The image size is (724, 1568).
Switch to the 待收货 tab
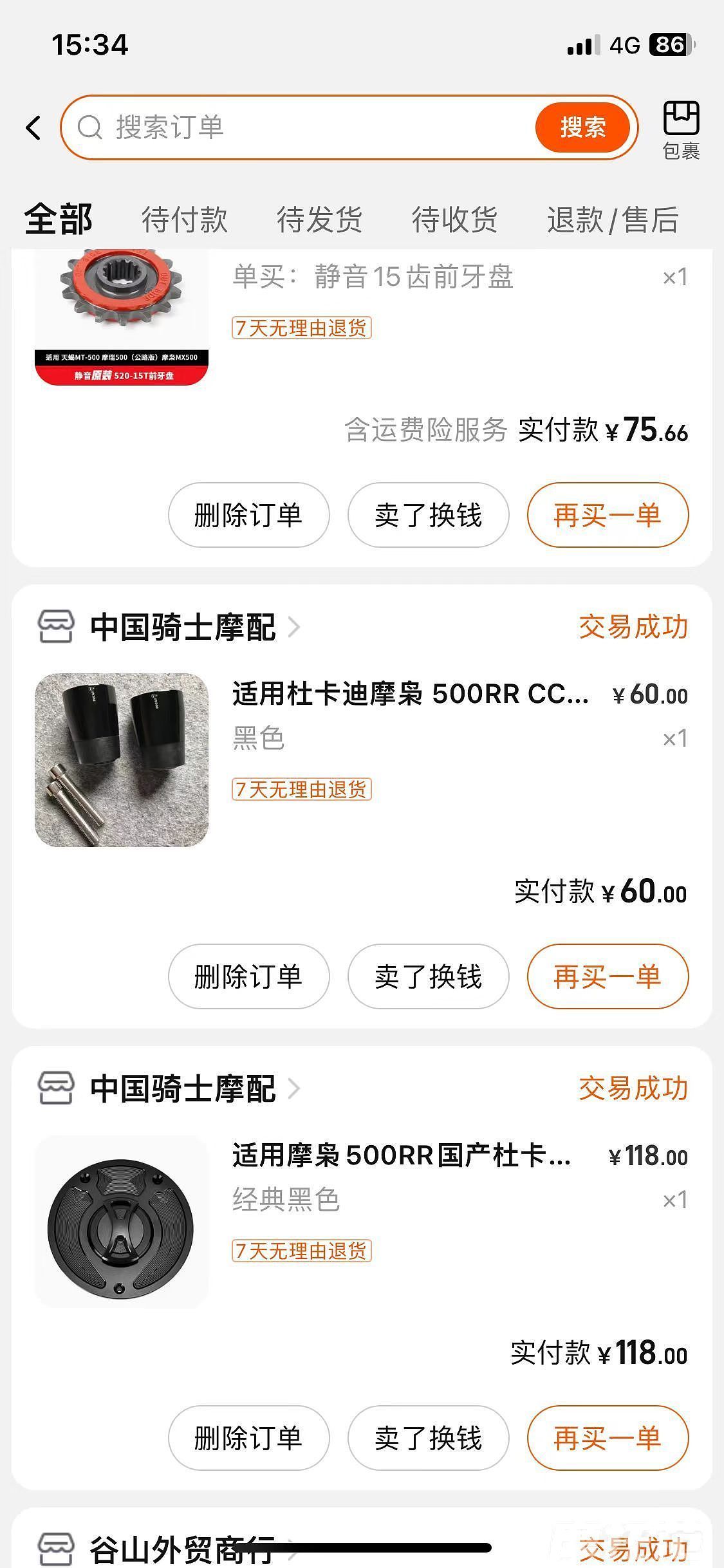(455, 219)
